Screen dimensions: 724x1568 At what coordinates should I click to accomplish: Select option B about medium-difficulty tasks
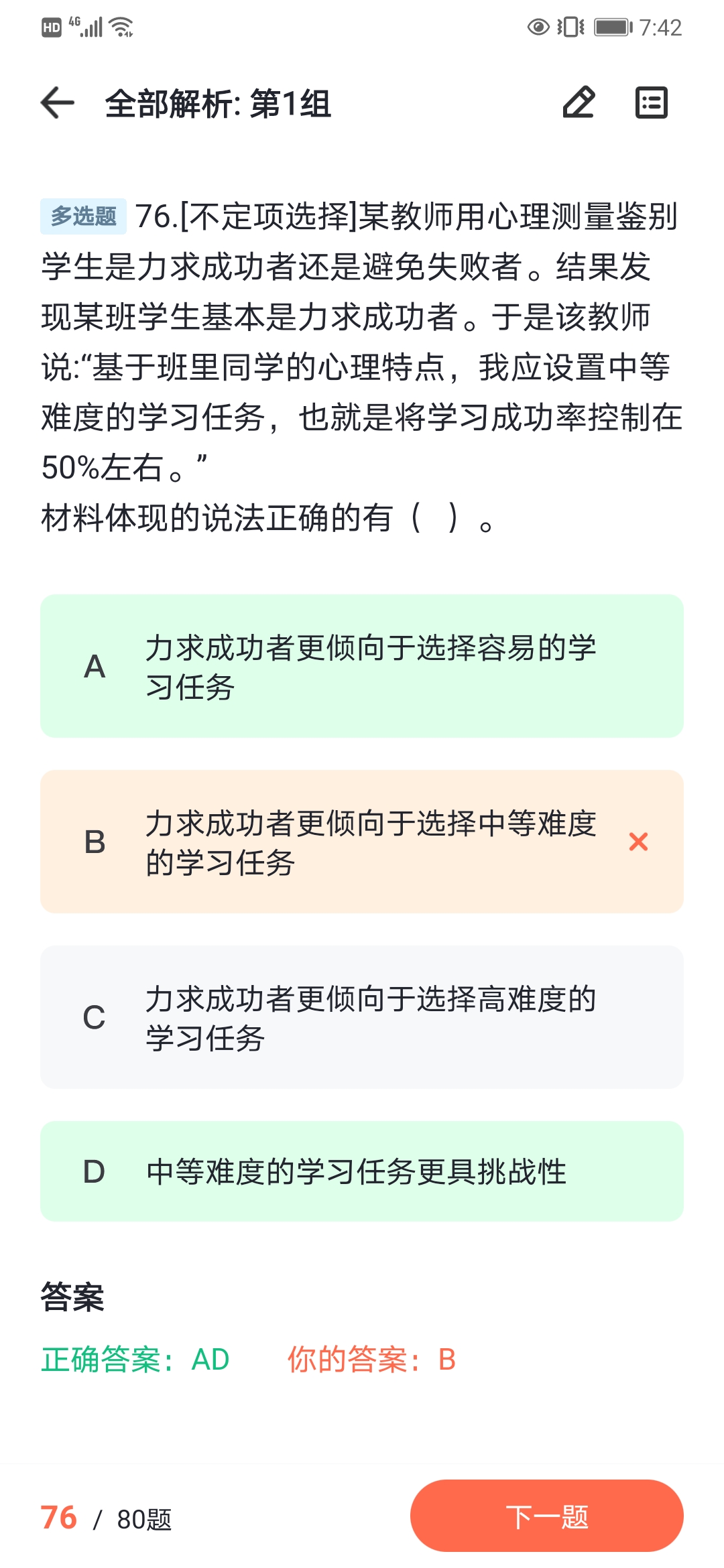(x=362, y=842)
